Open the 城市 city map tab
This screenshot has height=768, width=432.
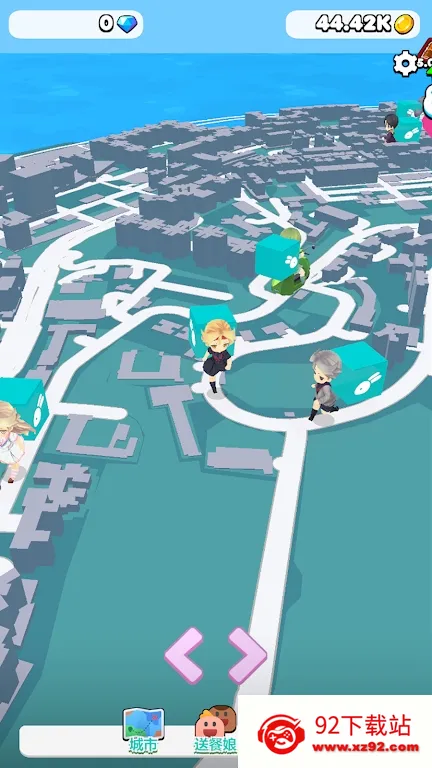[x=143, y=731]
